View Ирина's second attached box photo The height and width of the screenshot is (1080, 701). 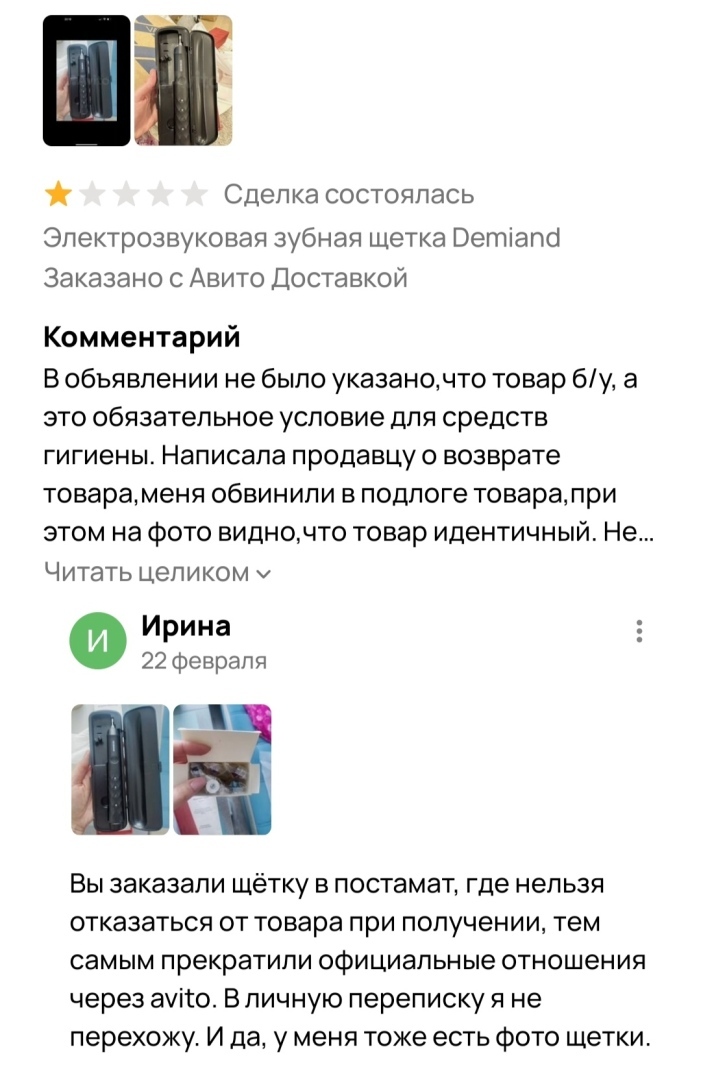(x=222, y=768)
